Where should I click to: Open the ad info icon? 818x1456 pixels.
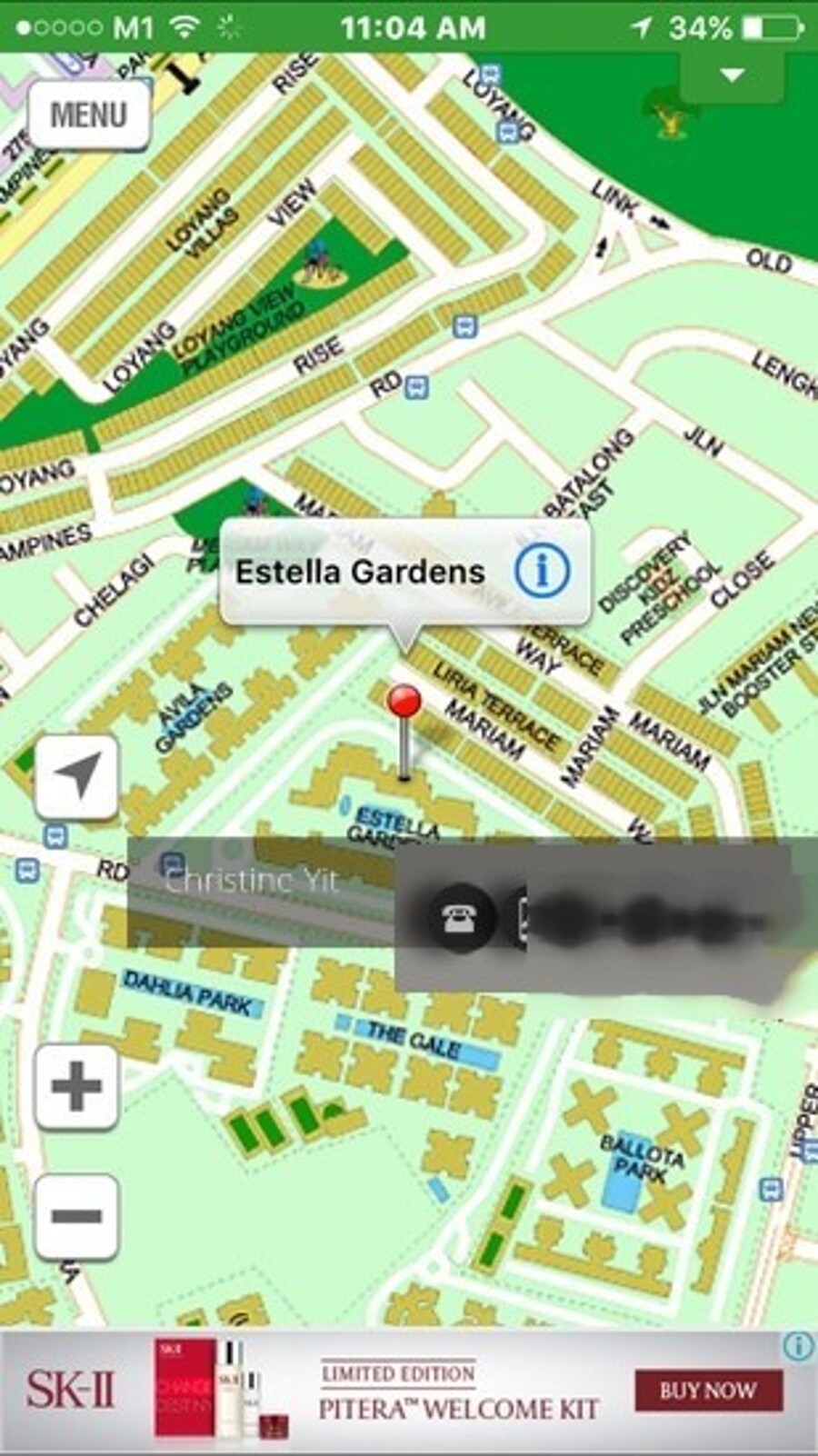(x=798, y=1346)
